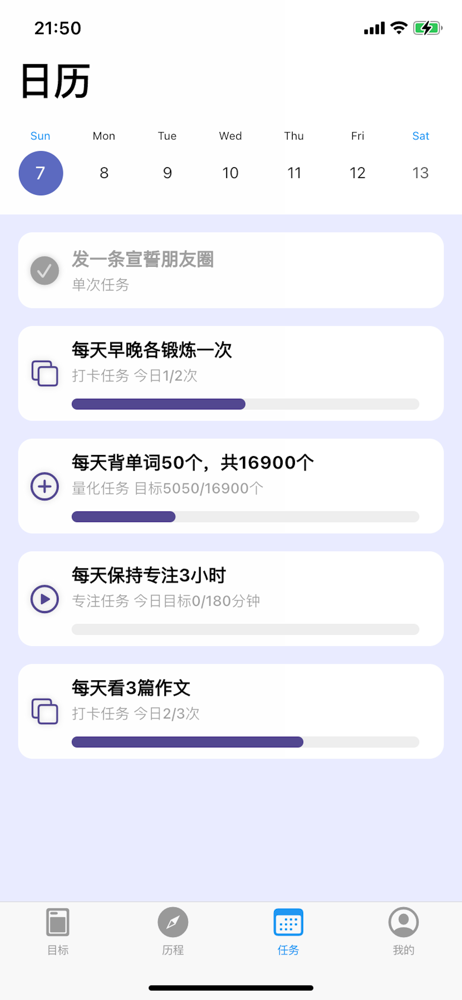Select Wednesday the 10th in the calendar
The width and height of the screenshot is (462, 1000).
coord(230,173)
